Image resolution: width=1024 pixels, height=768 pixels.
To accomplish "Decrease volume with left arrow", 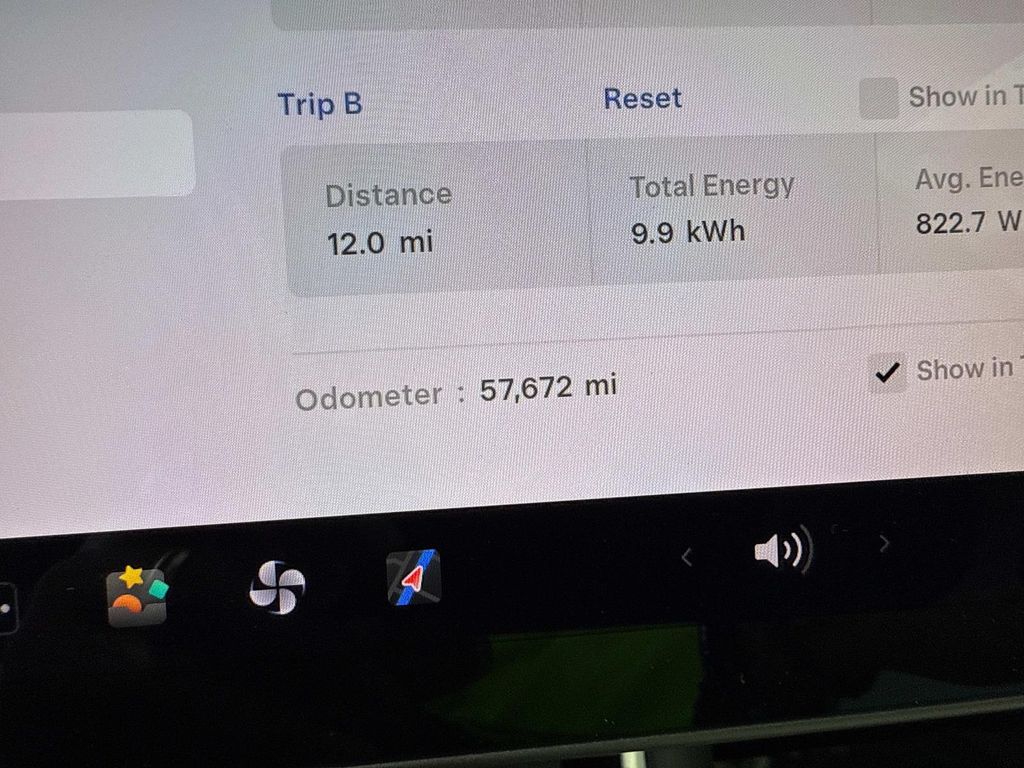I will pyautogui.click(x=687, y=558).
